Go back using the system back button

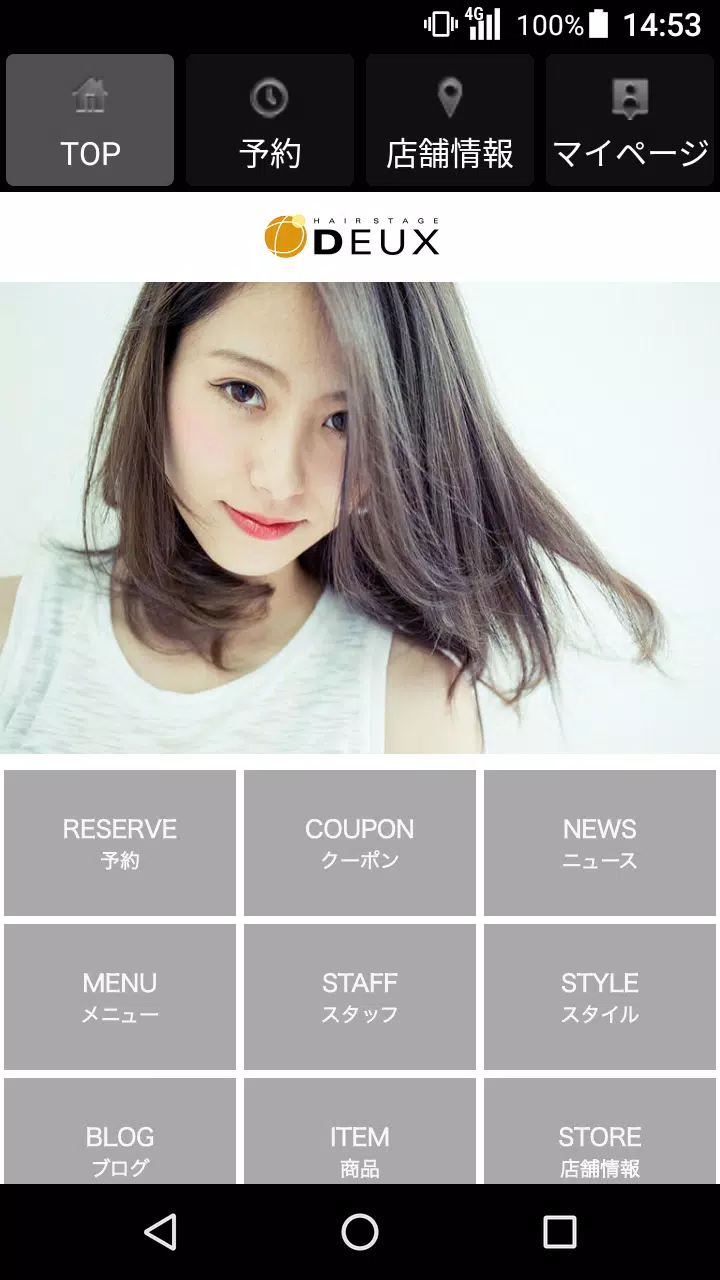click(x=161, y=1232)
